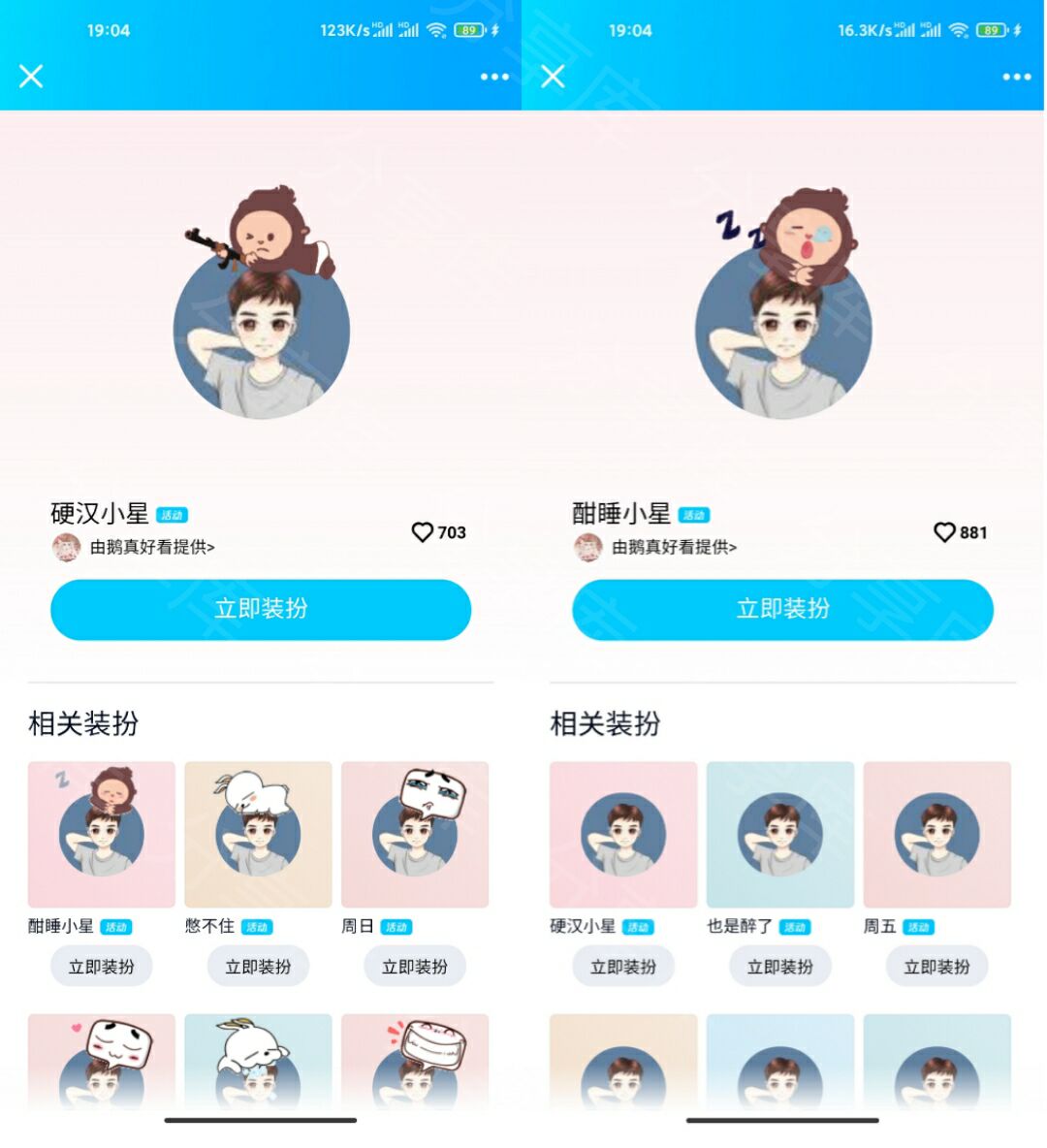This screenshot has width=1047, height=1148.
Task: Open provider link under 酣睡小星
Action: click(x=674, y=547)
